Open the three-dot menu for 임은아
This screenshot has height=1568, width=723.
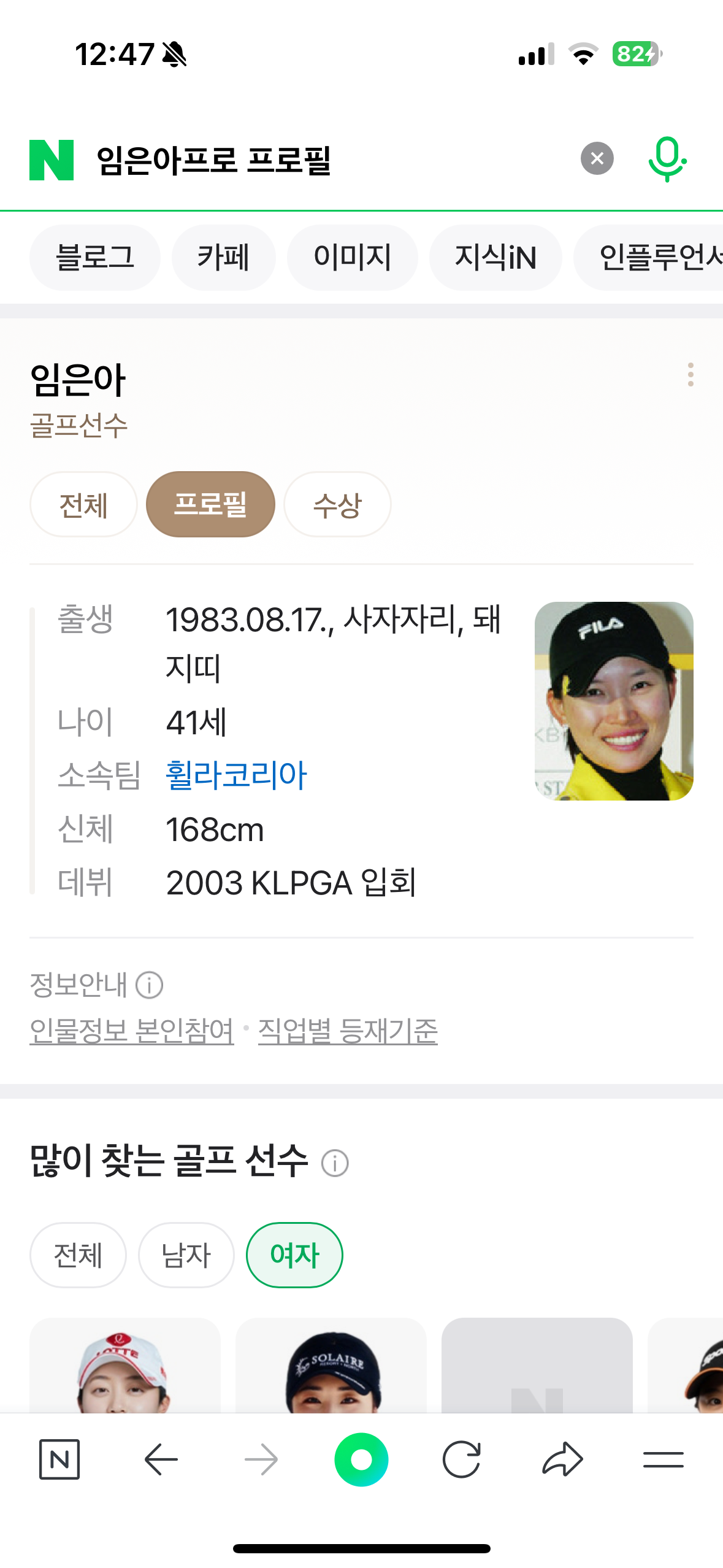pos(690,374)
